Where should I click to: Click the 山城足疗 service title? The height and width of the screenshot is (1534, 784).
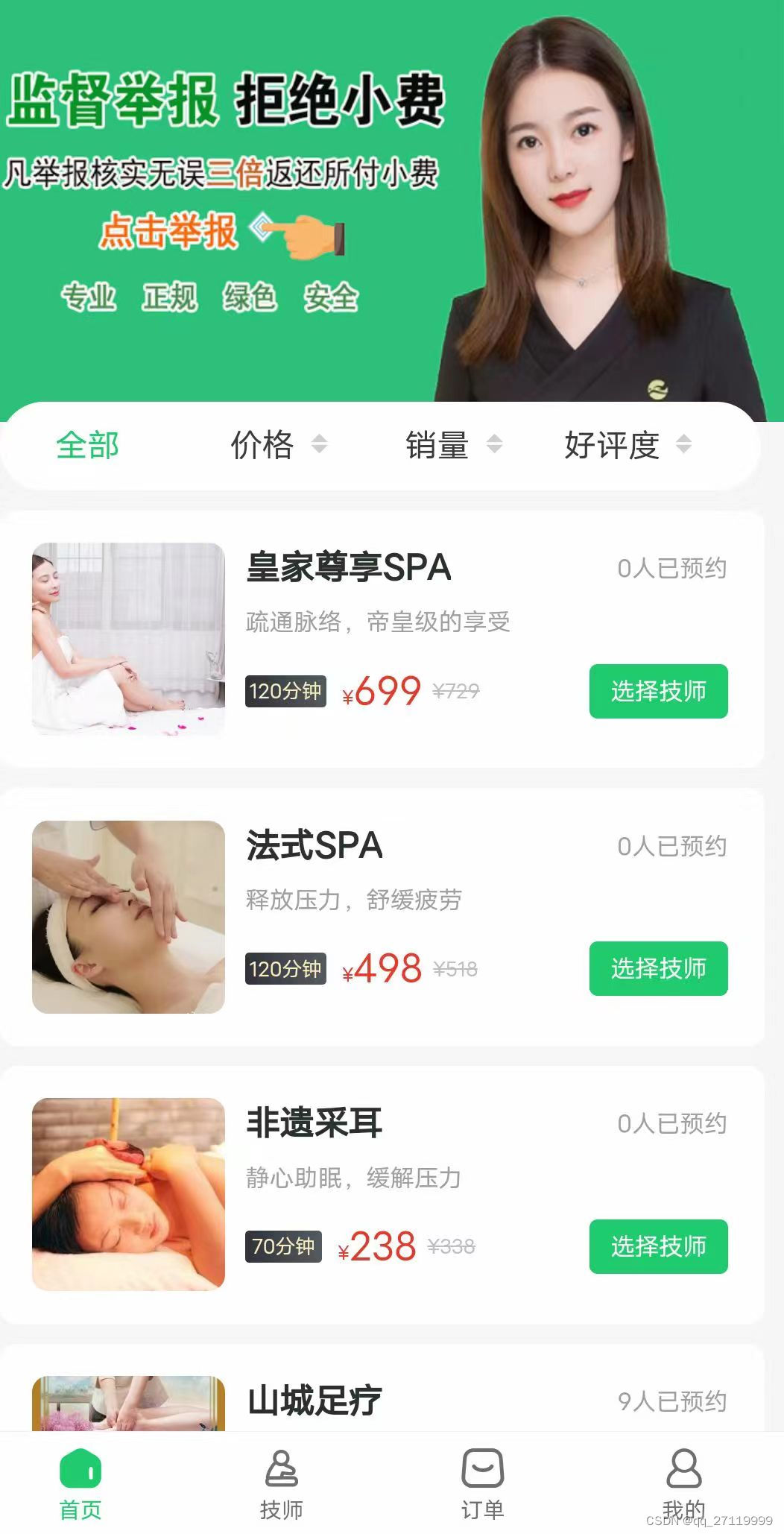tap(313, 1400)
